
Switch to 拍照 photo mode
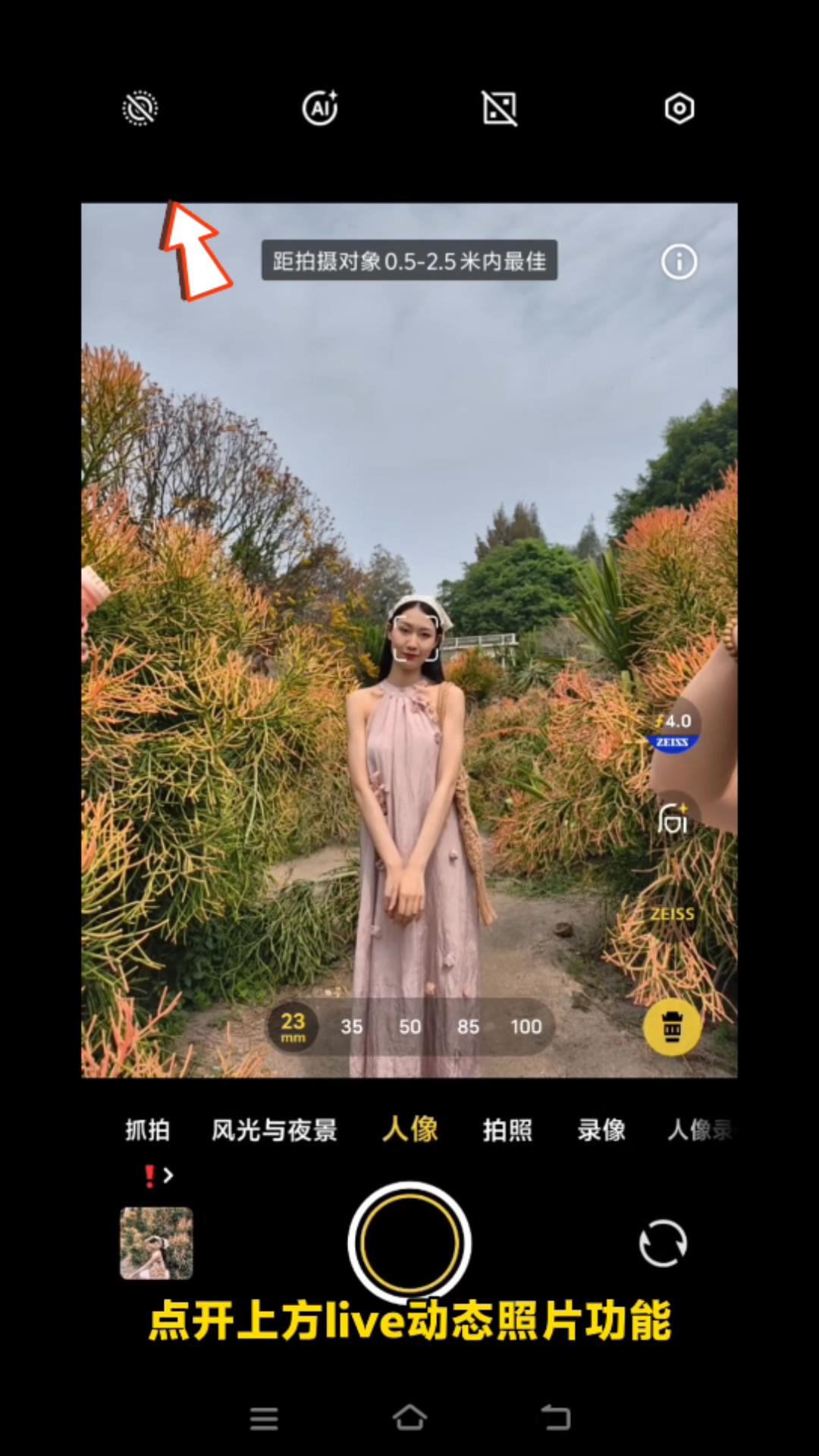tap(507, 1130)
